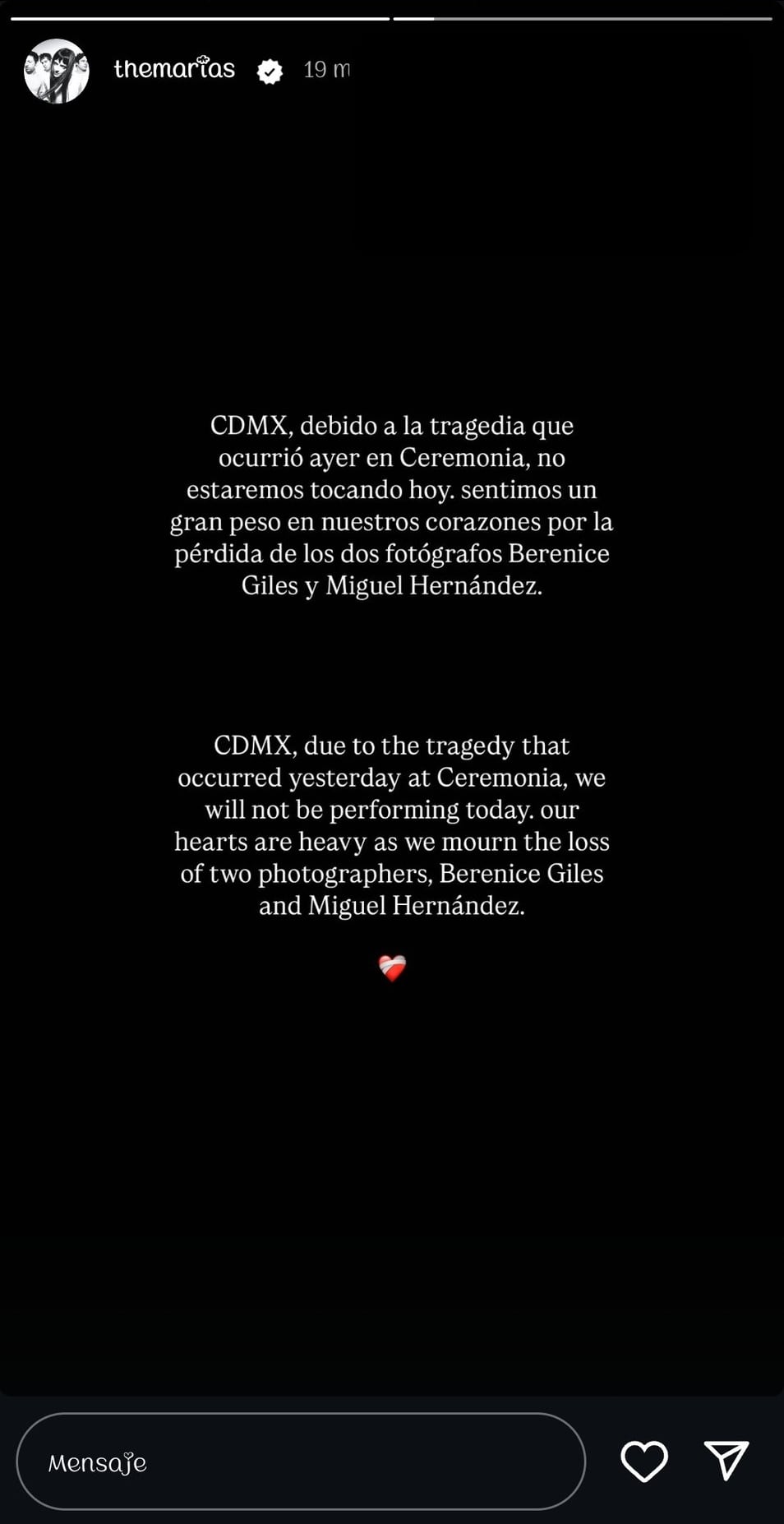Image resolution: width=784 pixels, height=1524 pixels.
Task: Tap the themarias username to open the profile
Action: (x=173, y=70)
